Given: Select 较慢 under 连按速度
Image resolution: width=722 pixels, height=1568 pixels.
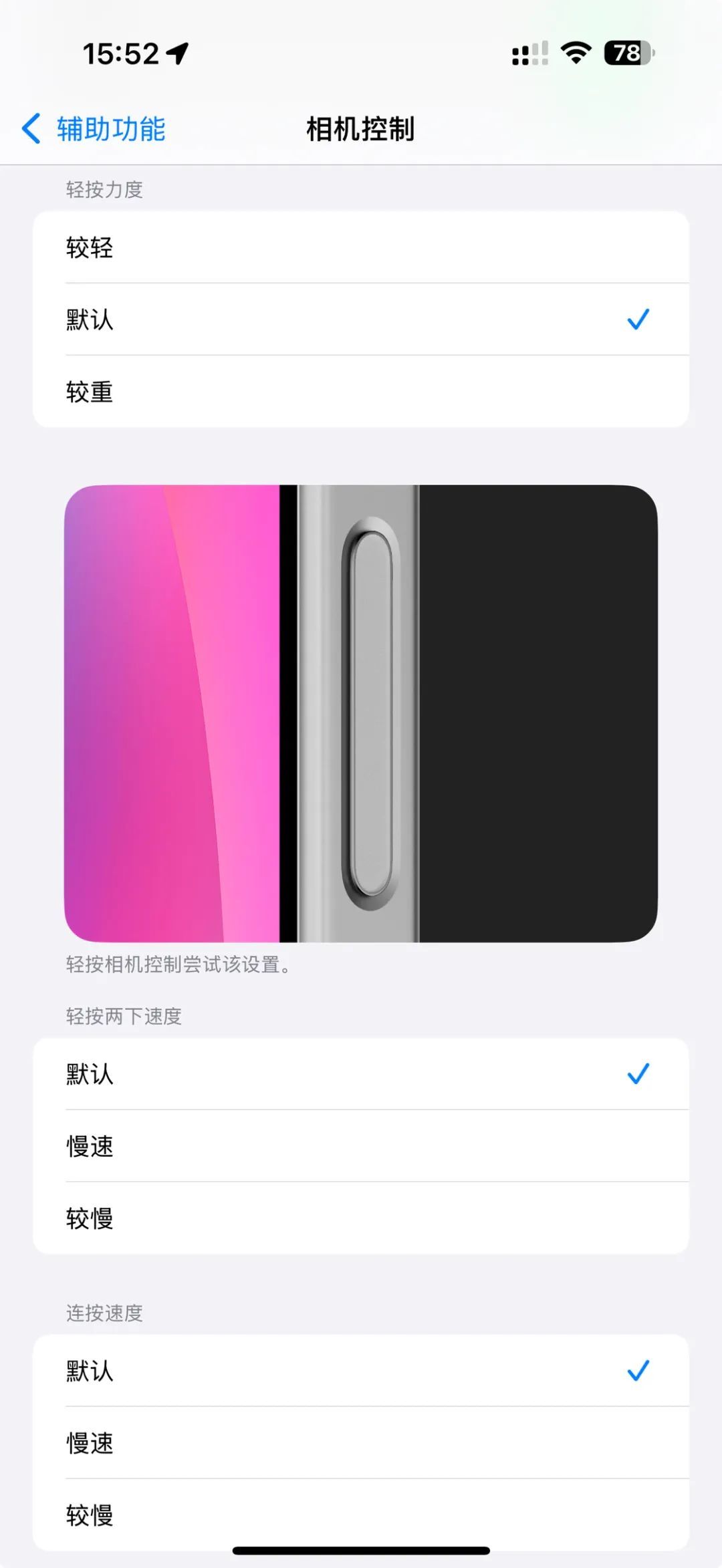Looking at the screenshot, I should [x=361, y=1515].
